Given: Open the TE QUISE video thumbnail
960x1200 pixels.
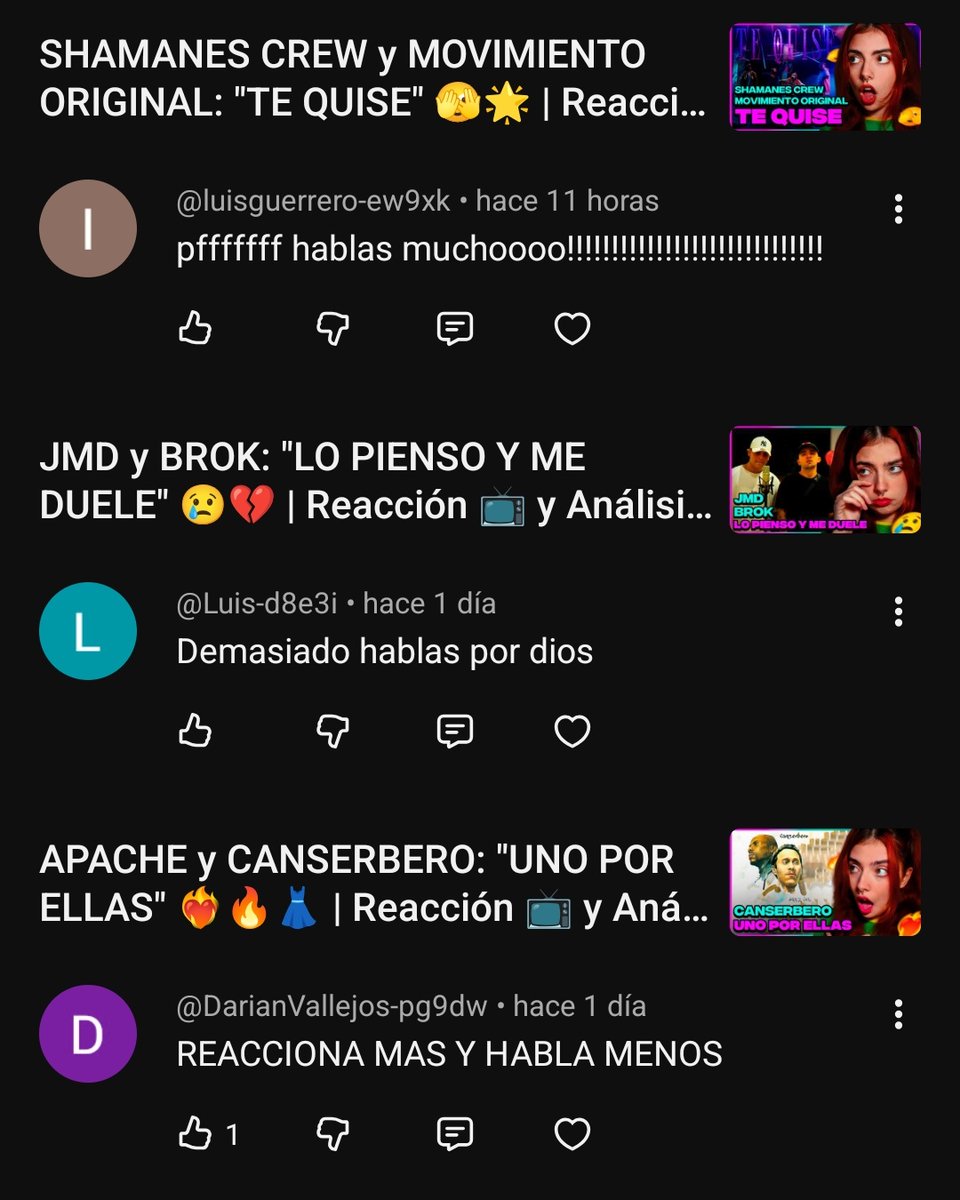Looking at the screenshot, I should click(825, 77).
